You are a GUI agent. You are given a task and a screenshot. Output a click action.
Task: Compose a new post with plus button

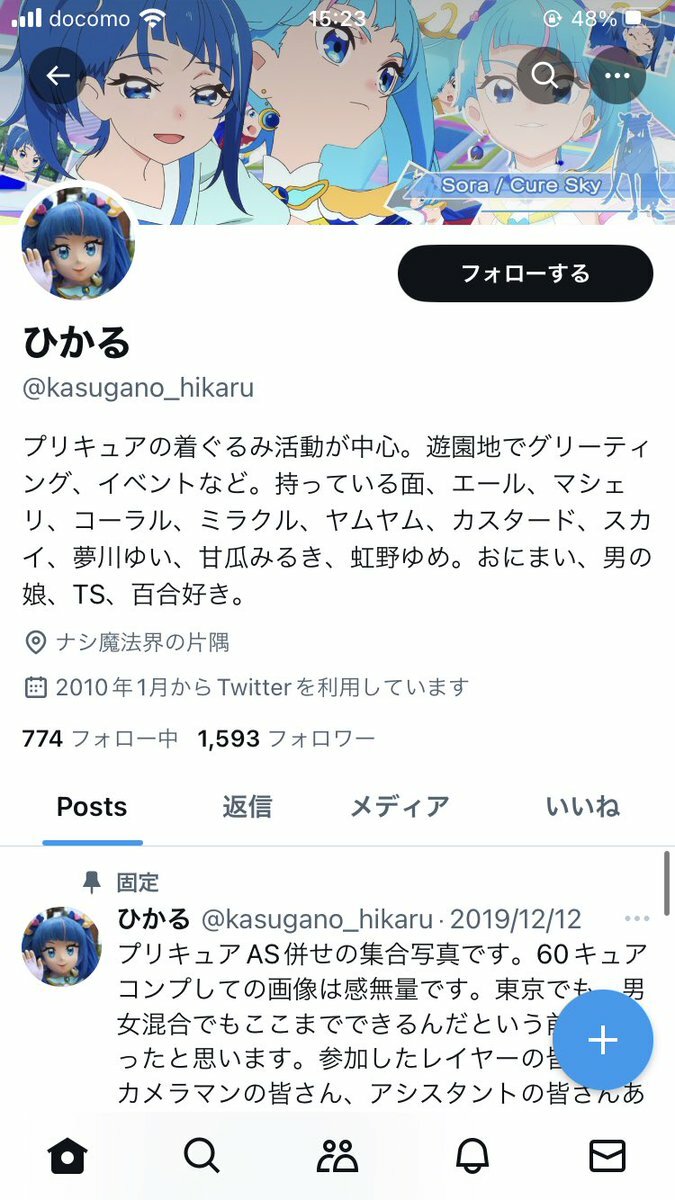[x=602, y=1040]
